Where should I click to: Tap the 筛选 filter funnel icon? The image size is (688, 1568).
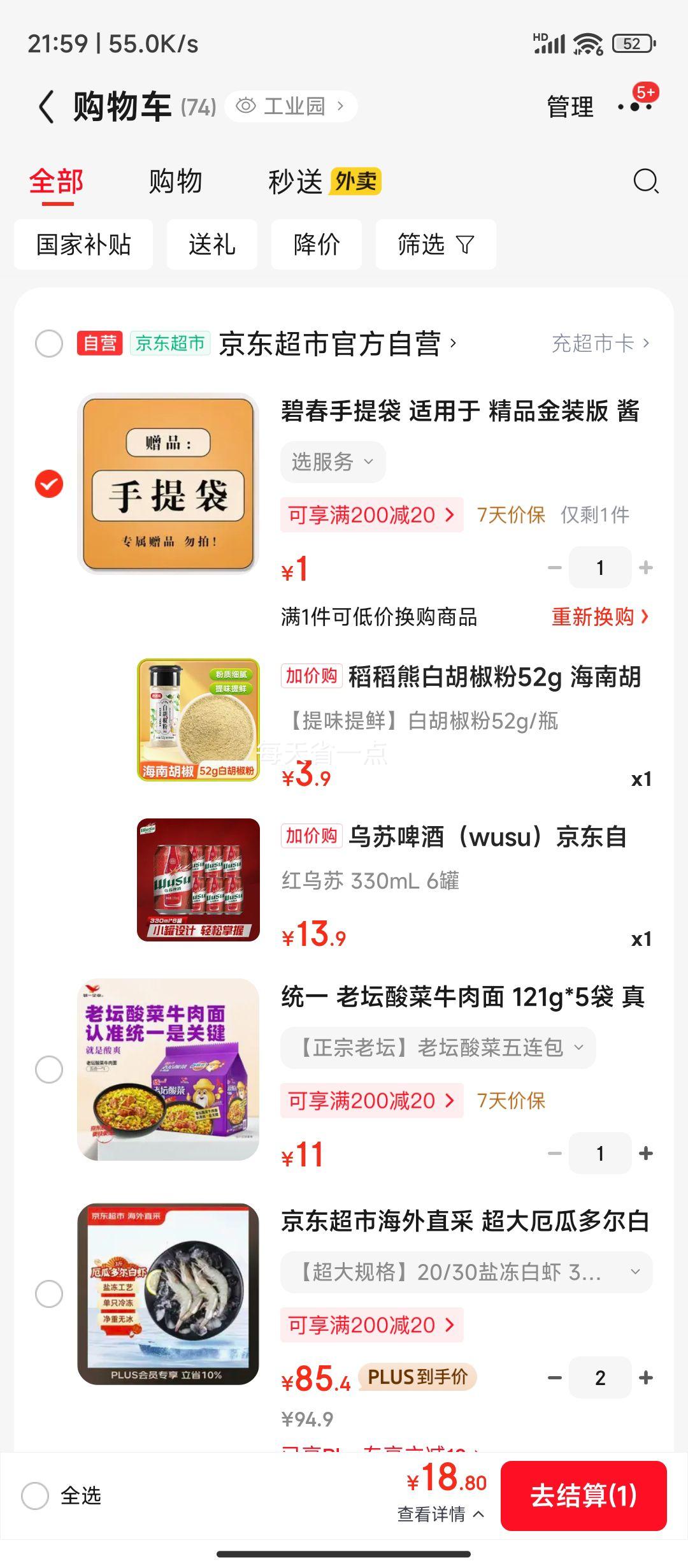pyautogui.click(x=465, y=245)
